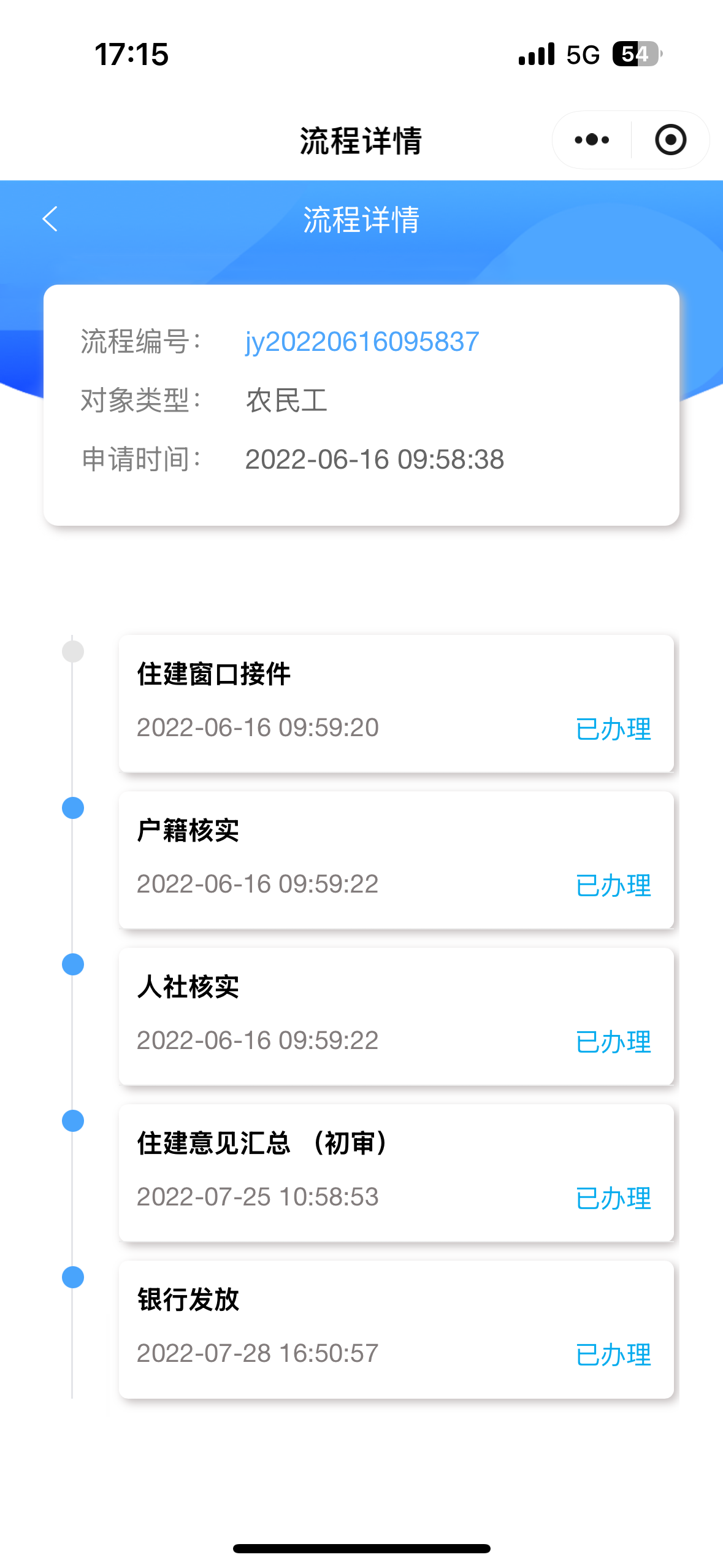Open process number jy20220616095837
723x1568 pixels.
(x=362, y=342)
